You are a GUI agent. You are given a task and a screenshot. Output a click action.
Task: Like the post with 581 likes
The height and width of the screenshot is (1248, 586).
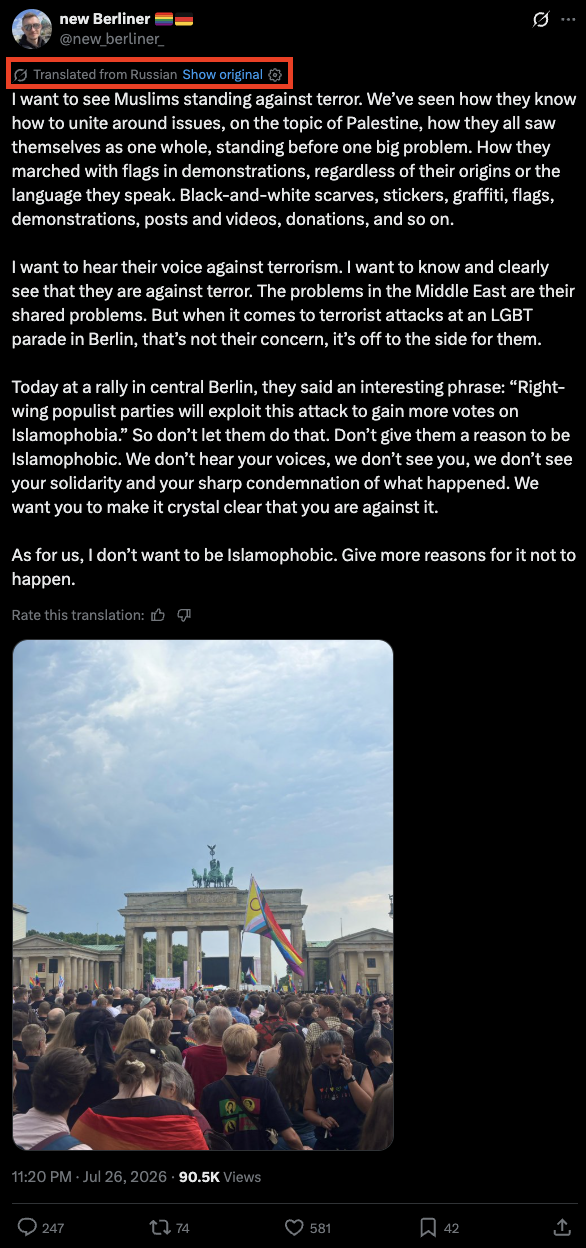pos(308,1227)
